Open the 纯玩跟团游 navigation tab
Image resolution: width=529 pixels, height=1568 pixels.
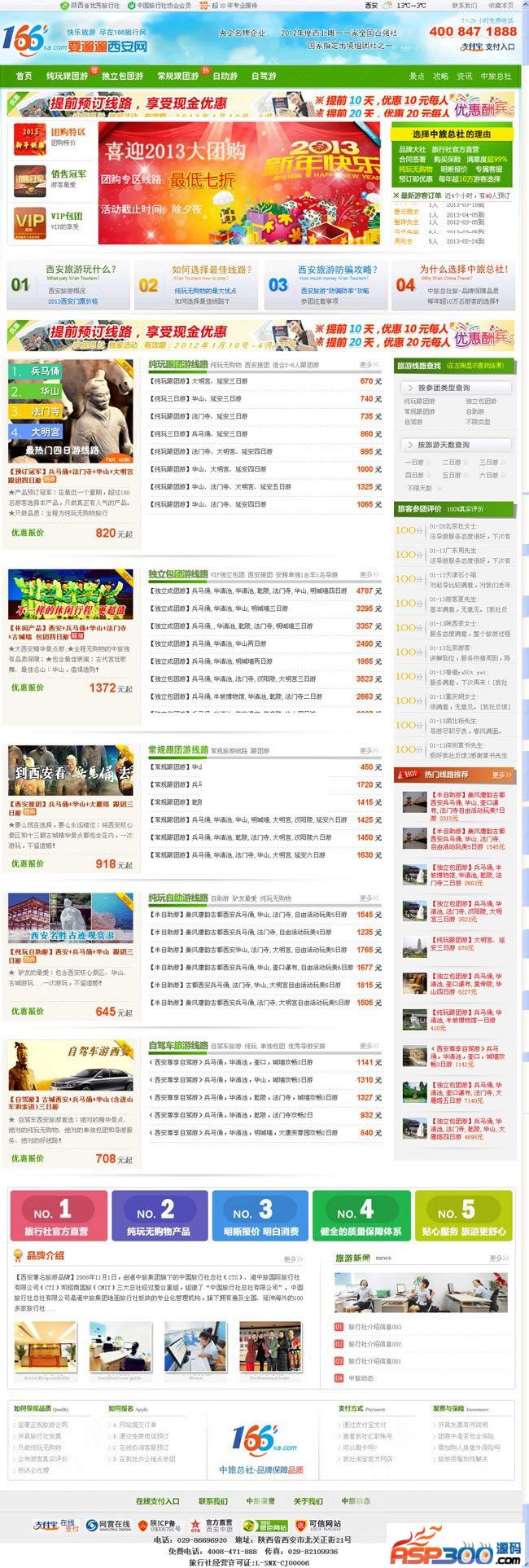(x=67, y=76)
